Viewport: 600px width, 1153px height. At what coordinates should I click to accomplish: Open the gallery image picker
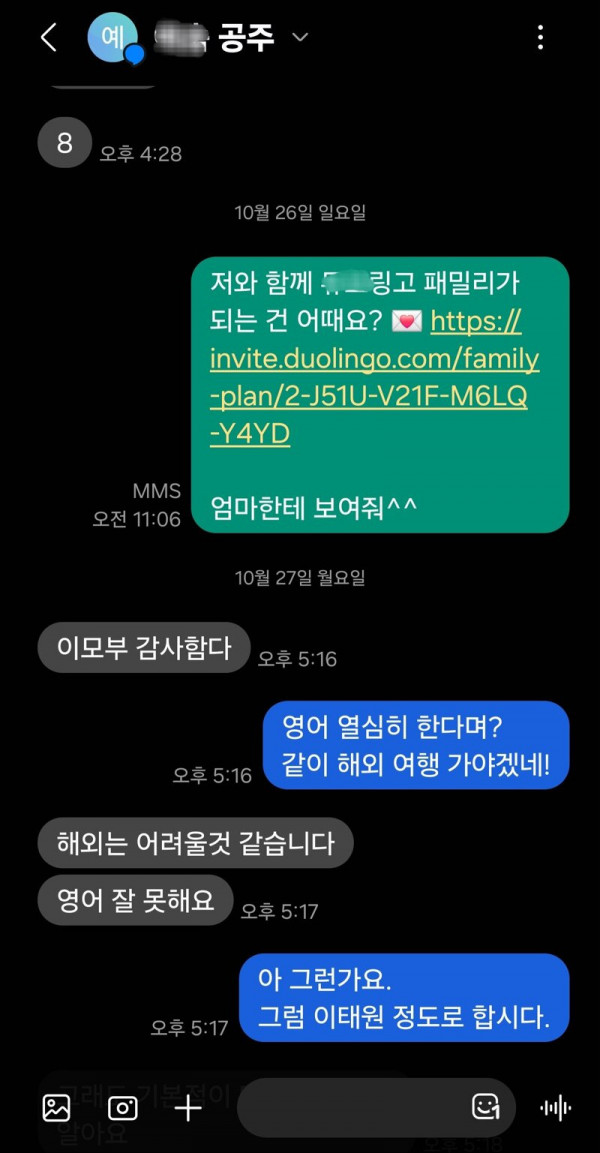pyautogui.click(x=57, y=1107)
